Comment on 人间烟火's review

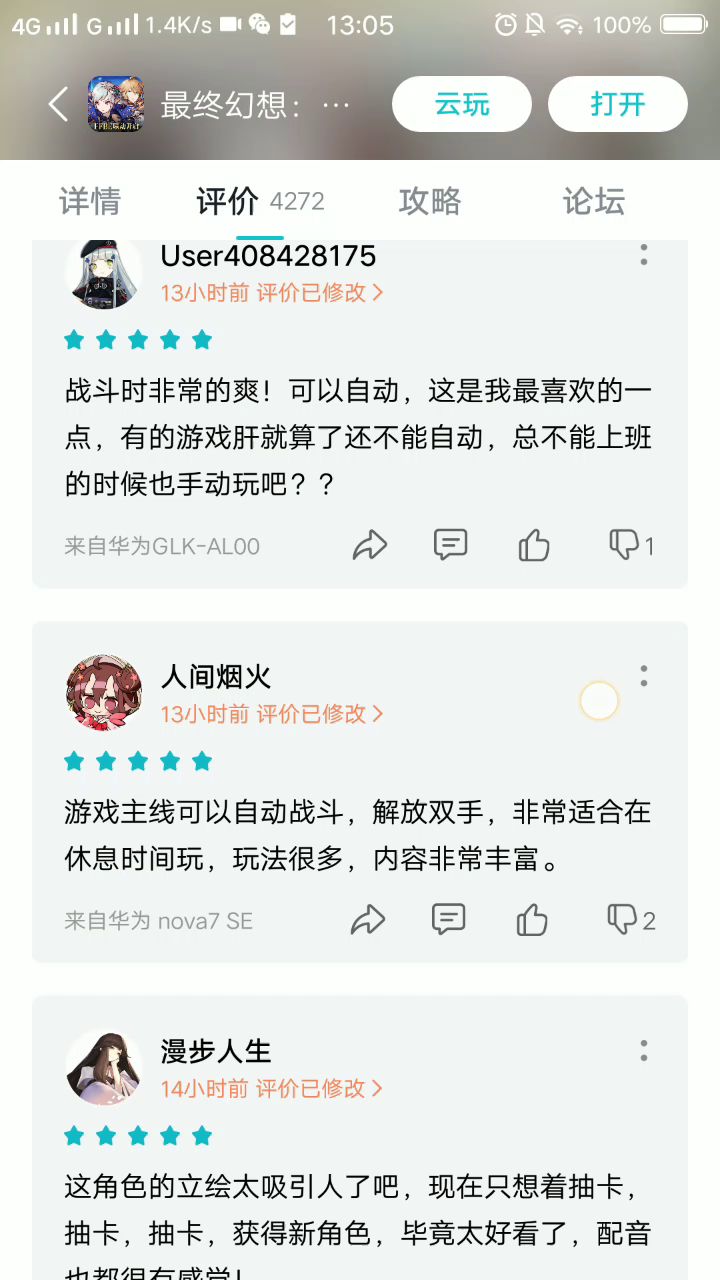(x=449, y=919)
